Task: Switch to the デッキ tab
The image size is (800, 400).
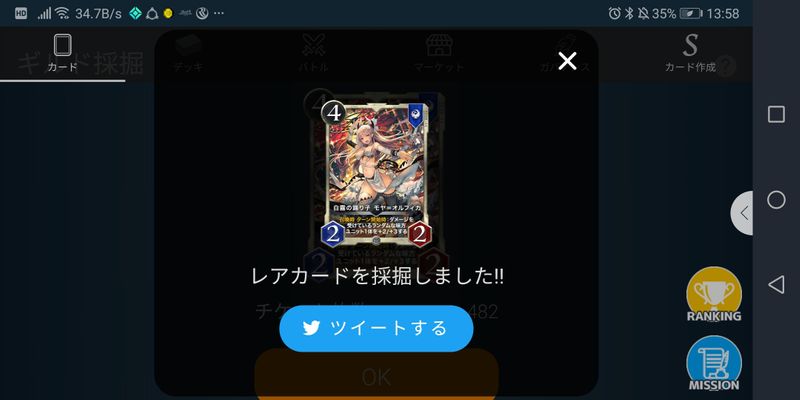Action: pyautogui.click(x=188, y=53)
